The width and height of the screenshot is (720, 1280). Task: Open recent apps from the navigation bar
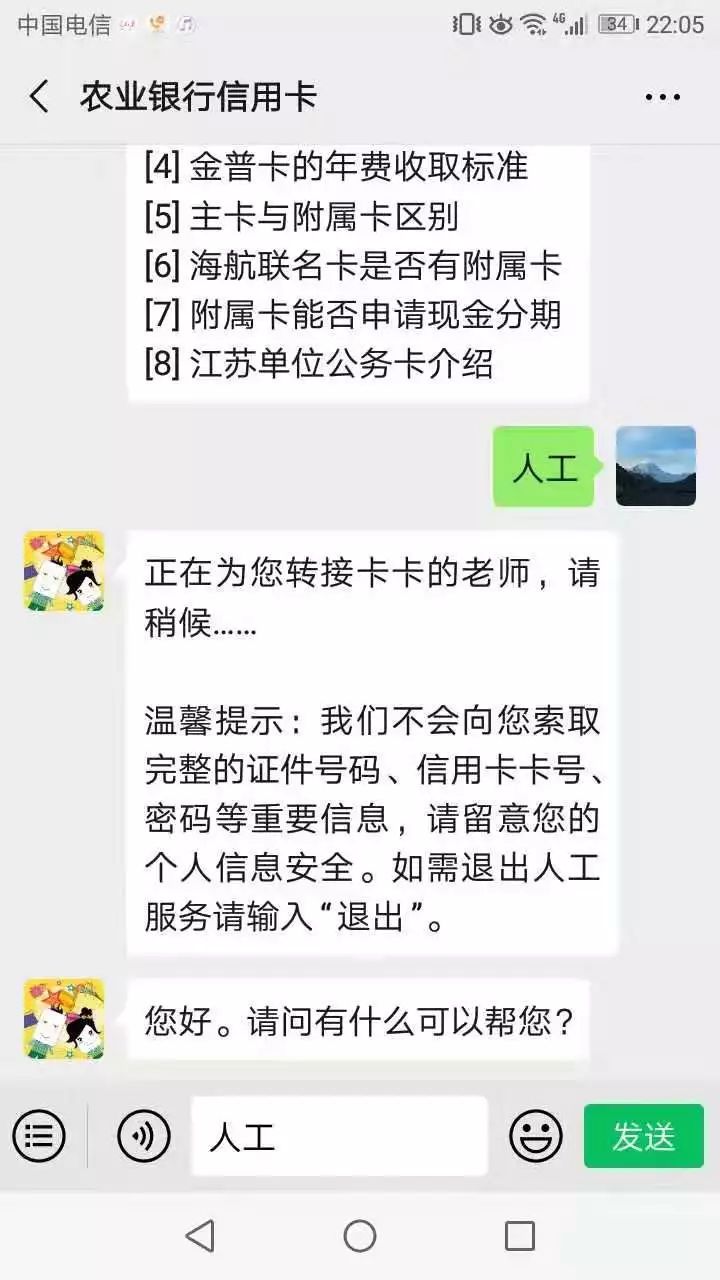519,1236
